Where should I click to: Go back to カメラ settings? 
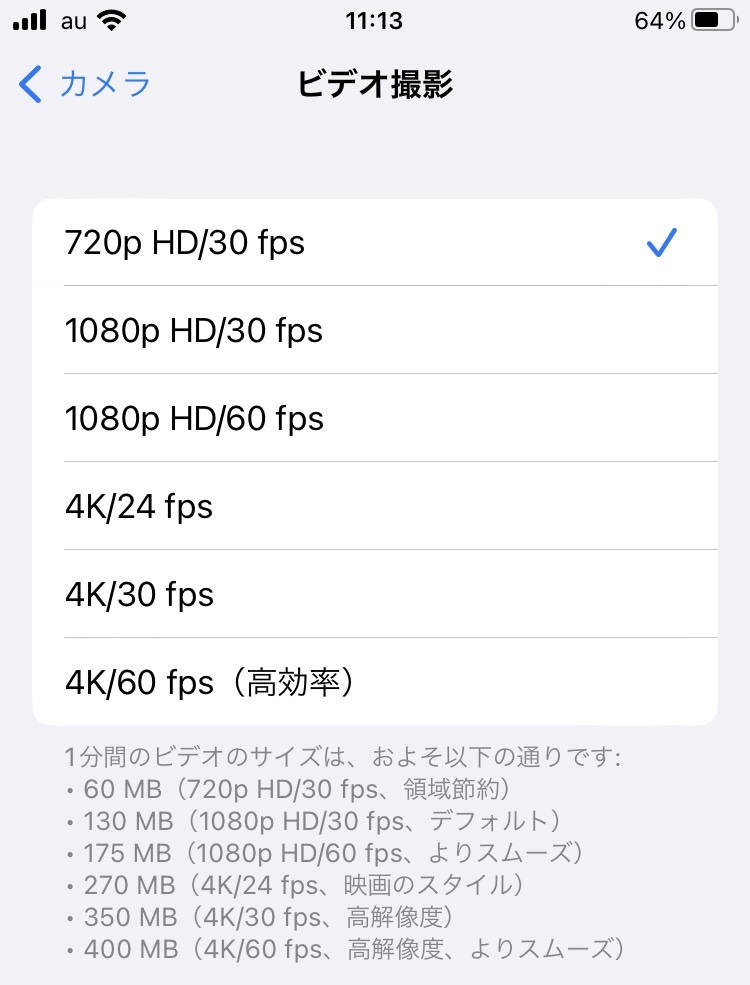pyautogui.click(x=86, y=84)
